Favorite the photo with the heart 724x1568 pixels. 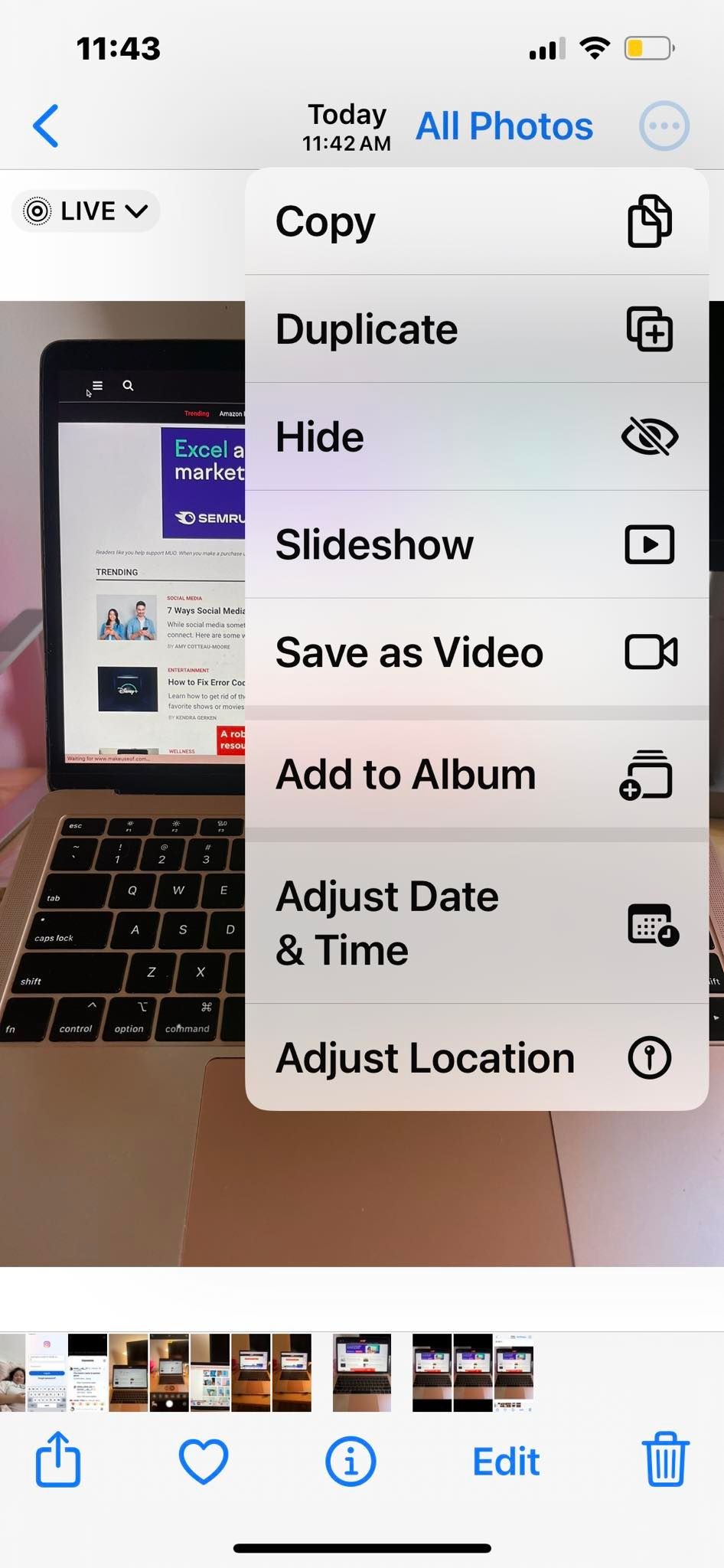(x=204, y=1461)
